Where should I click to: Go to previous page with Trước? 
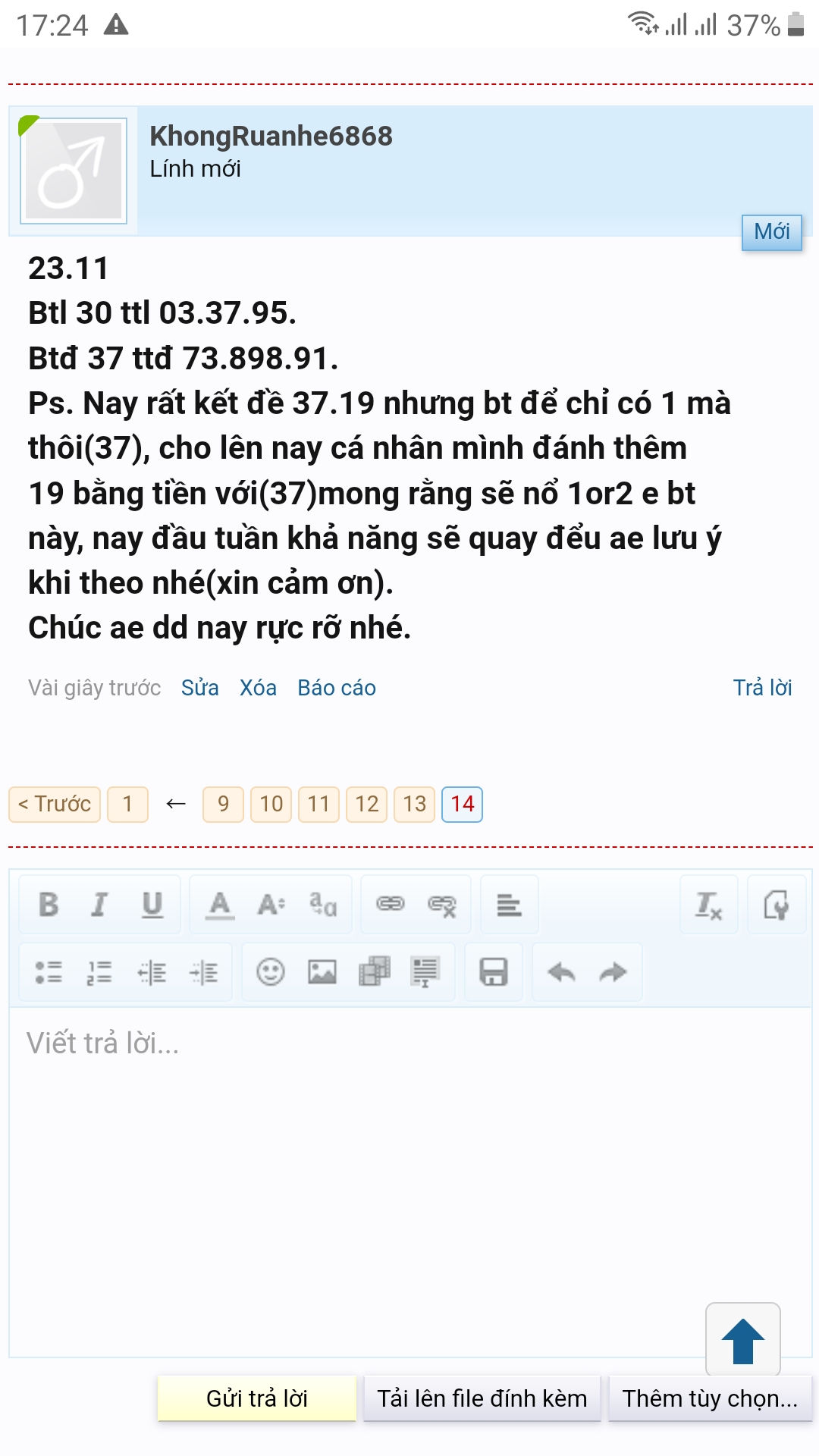pos(55,804)
